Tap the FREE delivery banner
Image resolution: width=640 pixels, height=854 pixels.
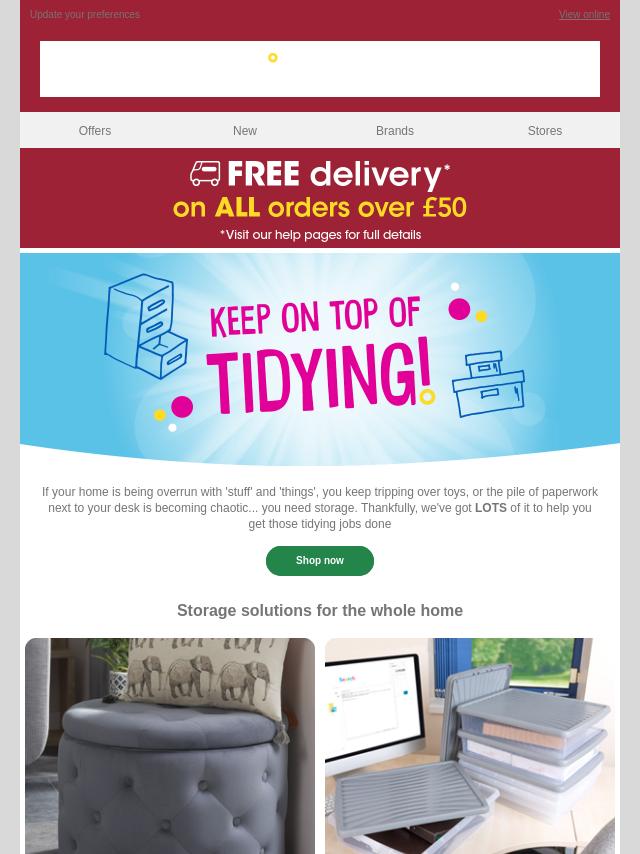[320, 198]
